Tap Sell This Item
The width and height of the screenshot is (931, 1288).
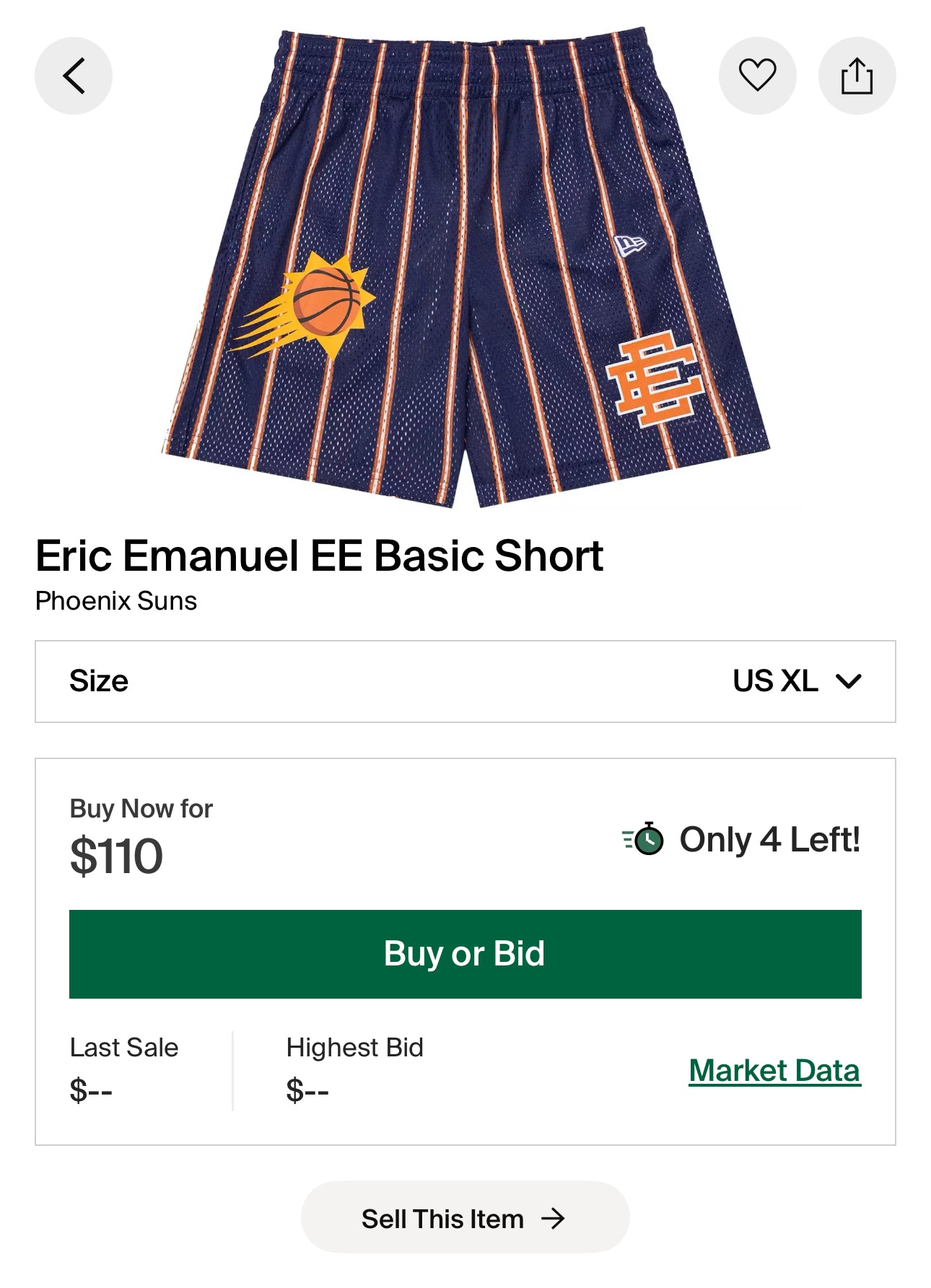click(x=465, y=1219)
